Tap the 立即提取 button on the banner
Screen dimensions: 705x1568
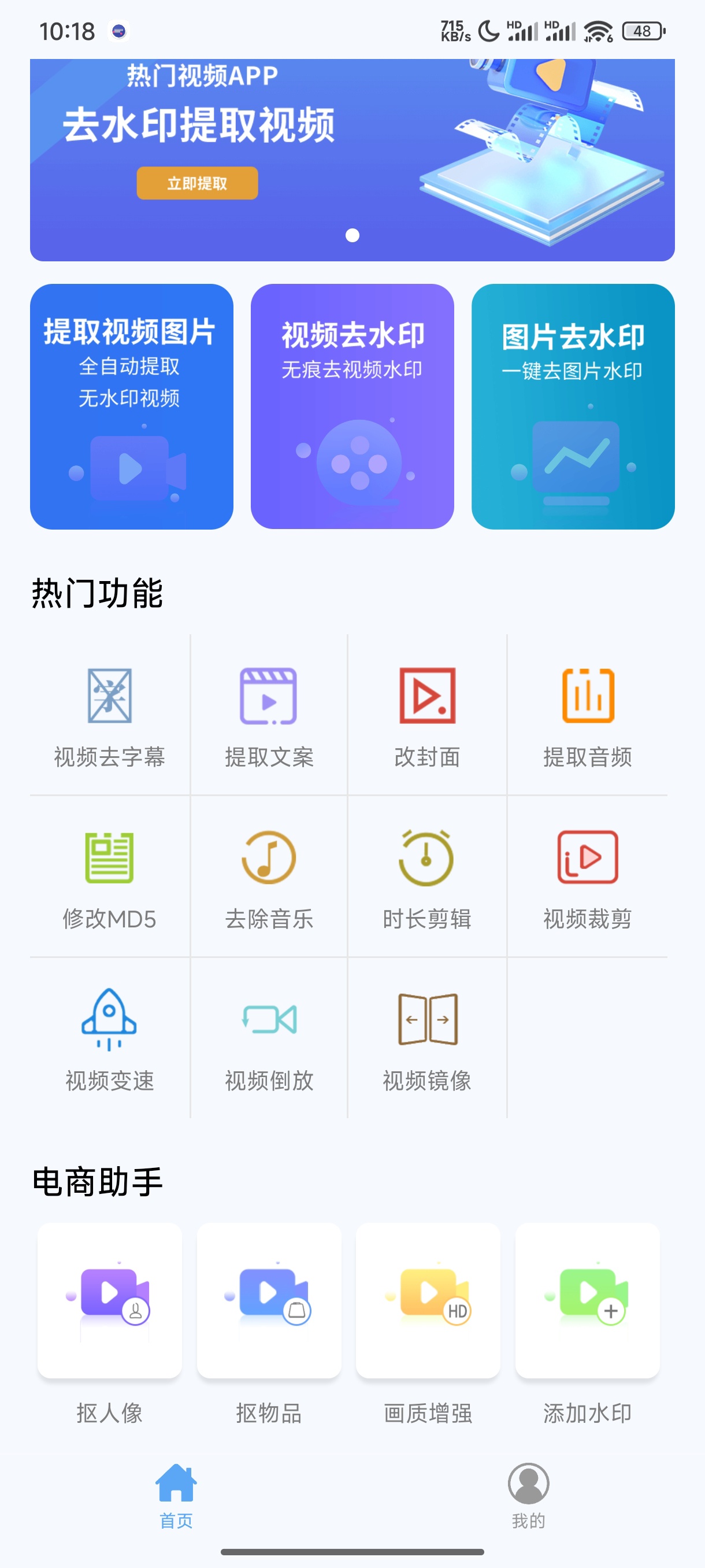(x=197, y=183)
